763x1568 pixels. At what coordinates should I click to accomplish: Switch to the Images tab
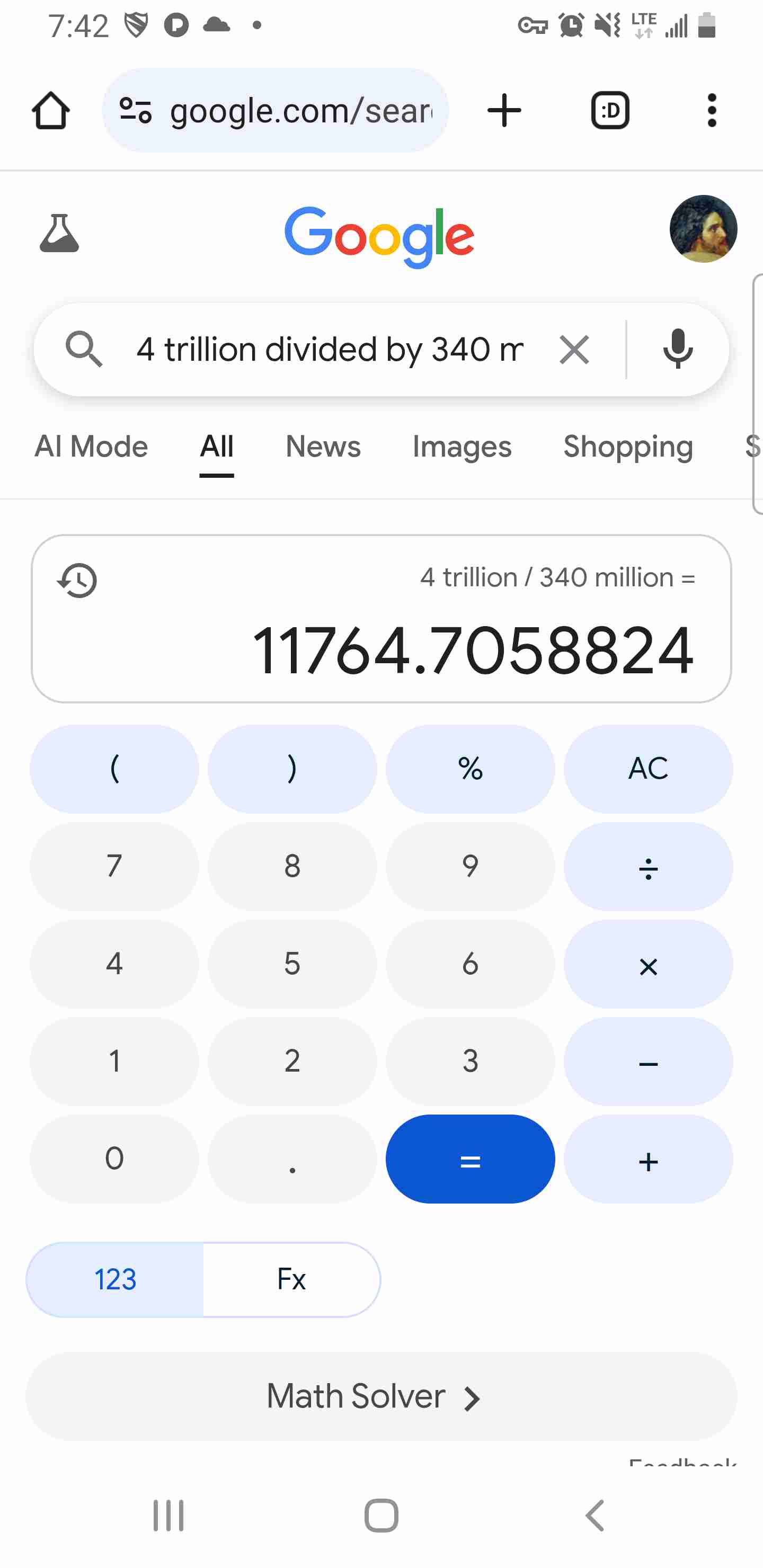(x=462, y=447)
